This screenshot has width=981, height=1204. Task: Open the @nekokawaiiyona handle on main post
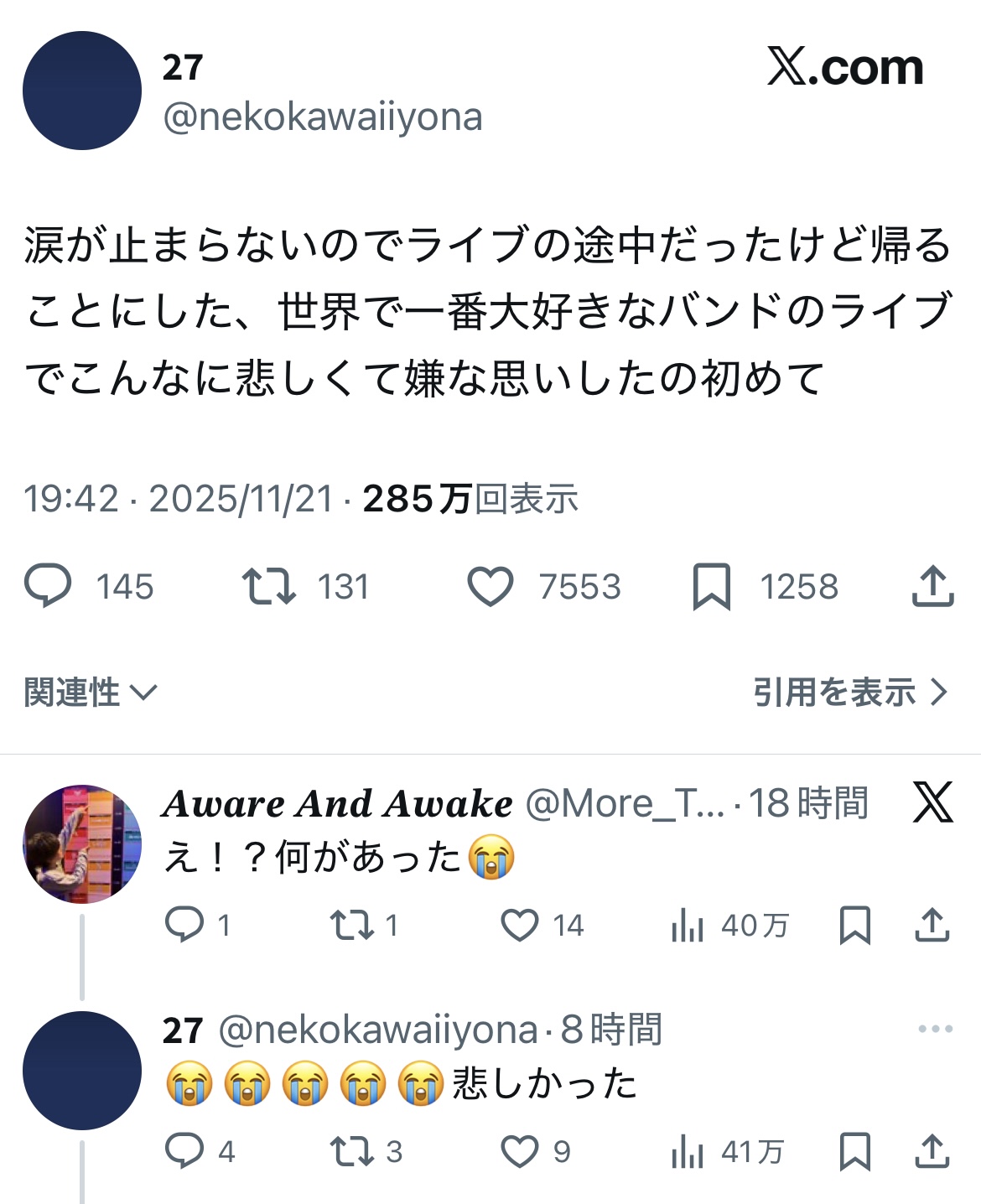(x=323, y=117)
